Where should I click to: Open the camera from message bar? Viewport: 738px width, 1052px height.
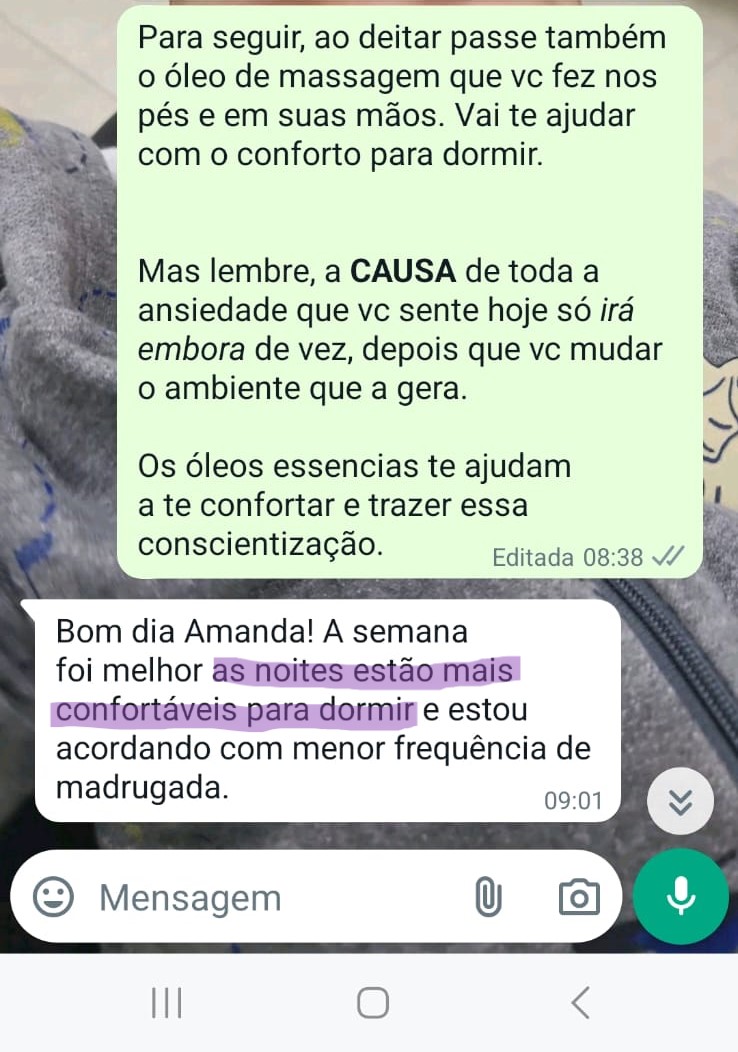click(x=578, y=897)
